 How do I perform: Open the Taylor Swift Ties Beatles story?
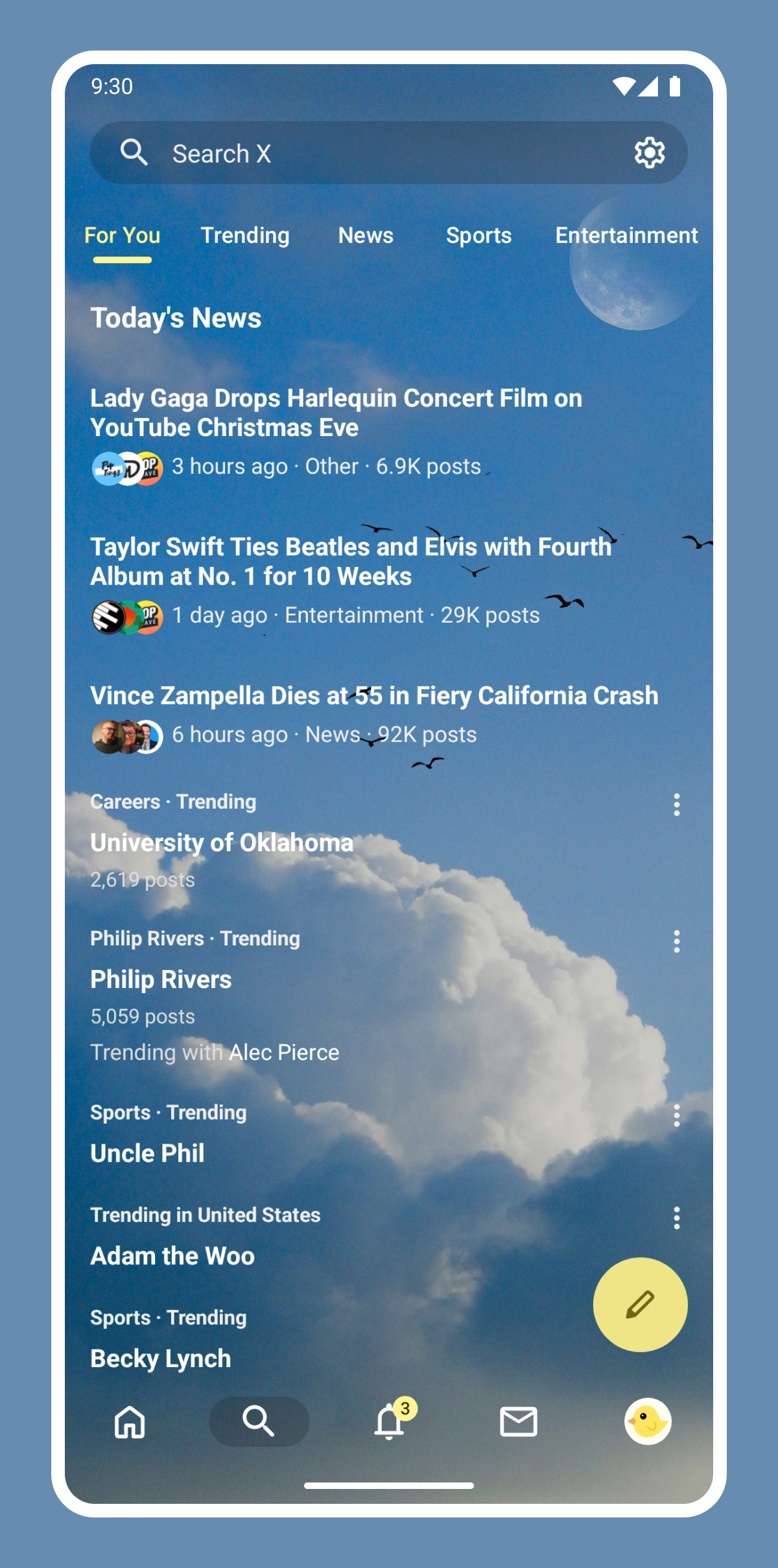point(350,561)
